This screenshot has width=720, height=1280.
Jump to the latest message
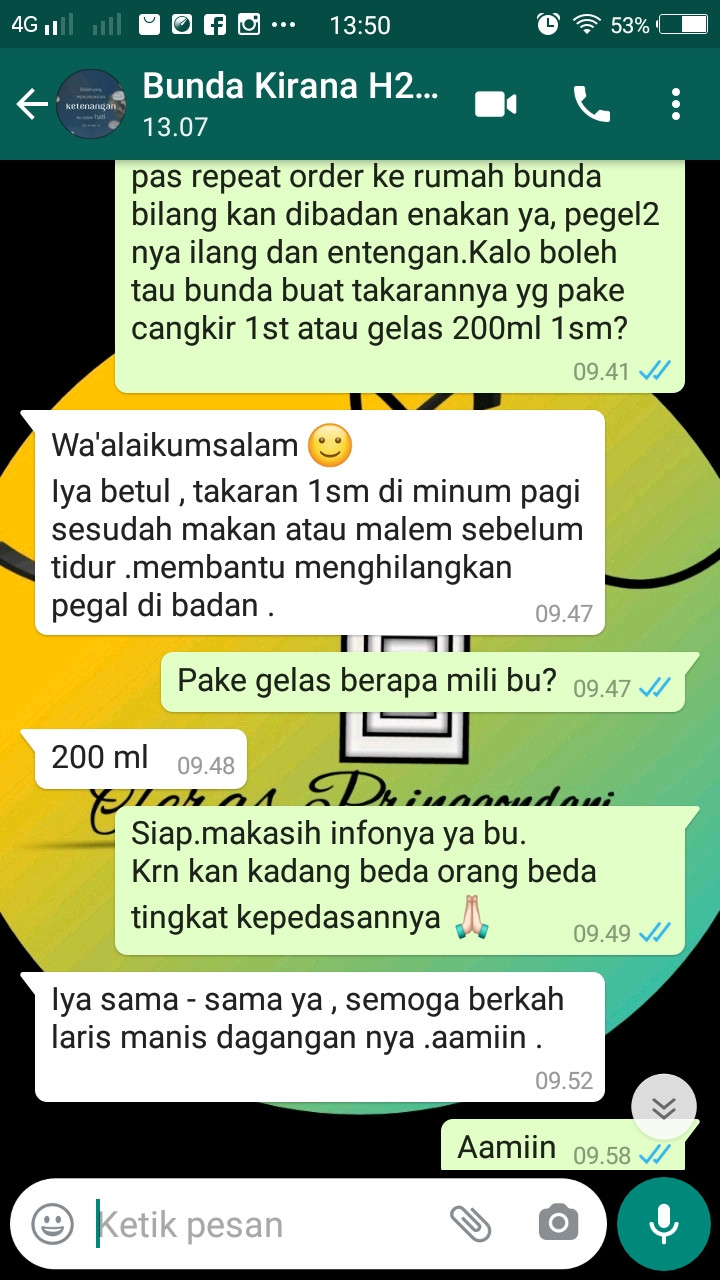[664, 1107]
